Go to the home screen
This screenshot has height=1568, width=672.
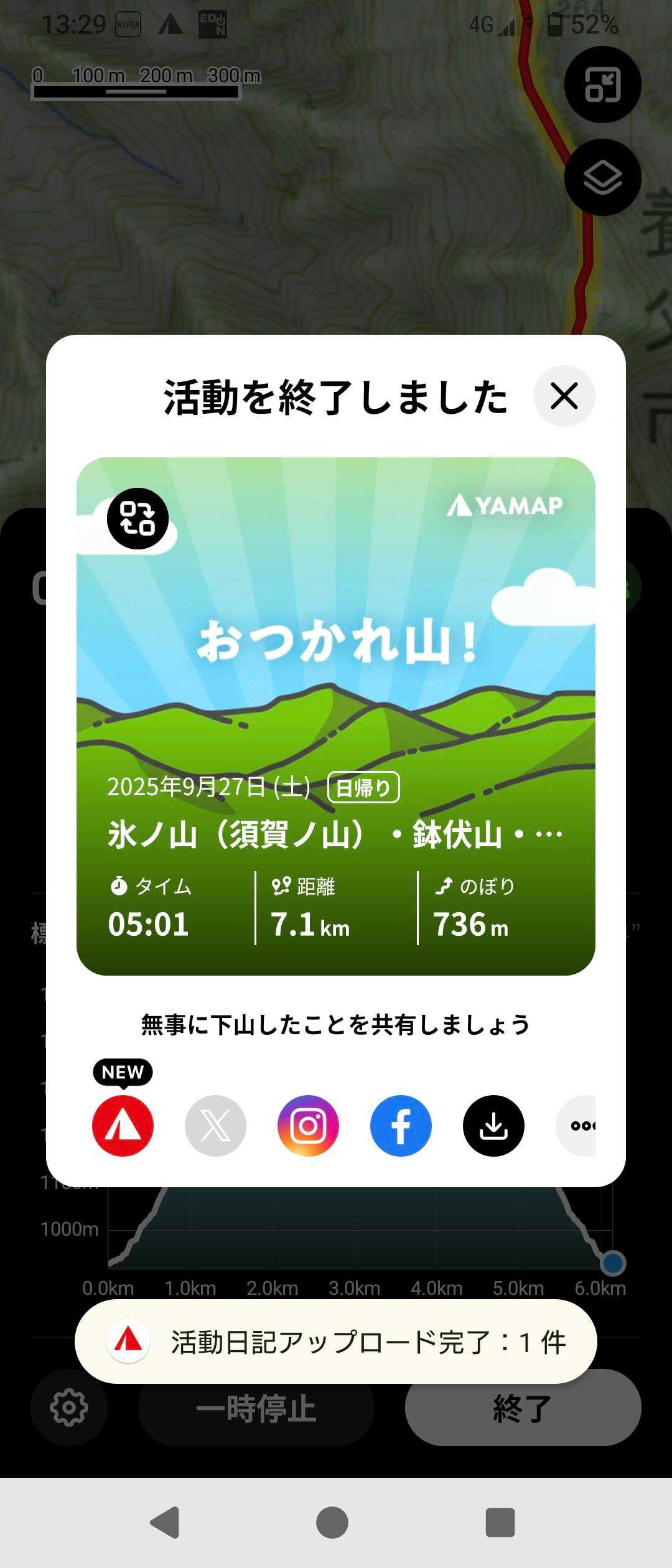tap(332, 1523)
